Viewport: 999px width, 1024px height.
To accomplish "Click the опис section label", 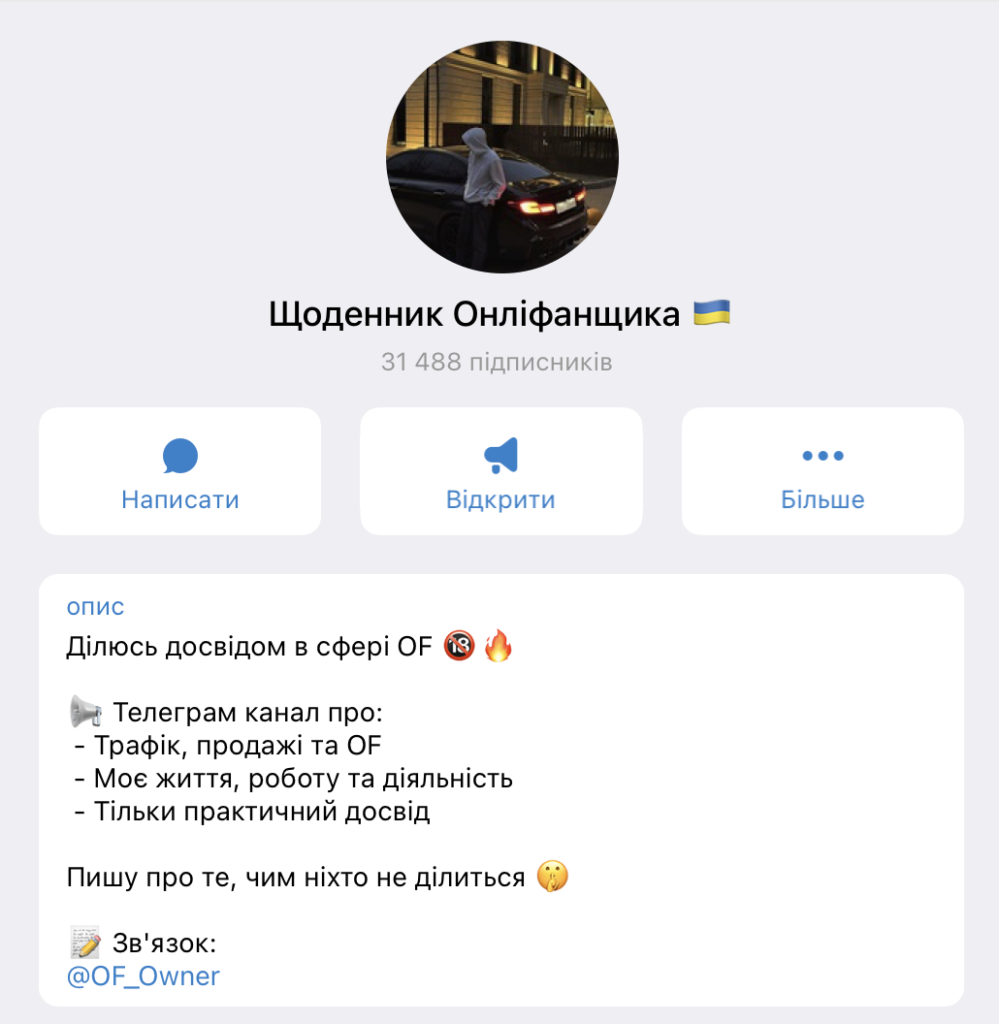I will 94,606.
